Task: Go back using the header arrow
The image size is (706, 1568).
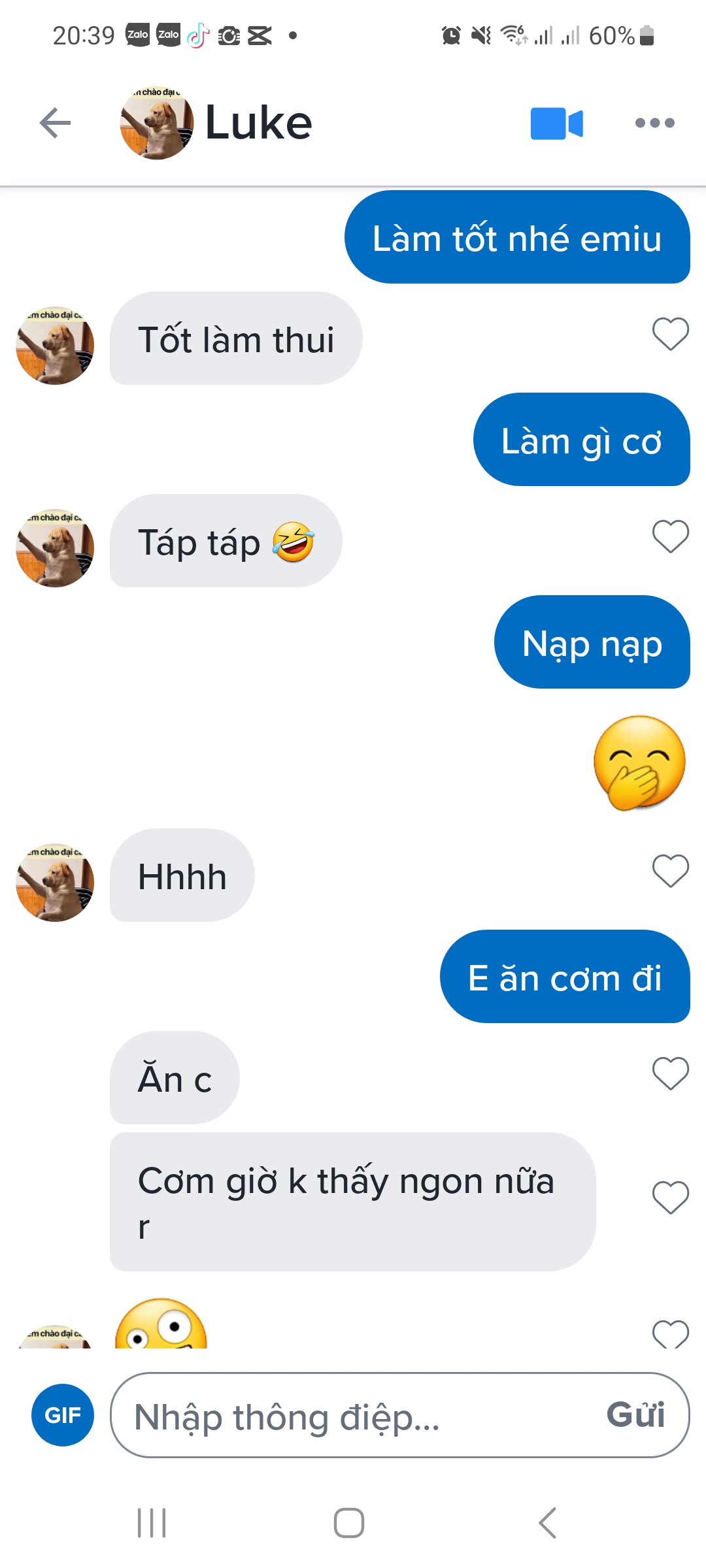Action: (55, 123)
